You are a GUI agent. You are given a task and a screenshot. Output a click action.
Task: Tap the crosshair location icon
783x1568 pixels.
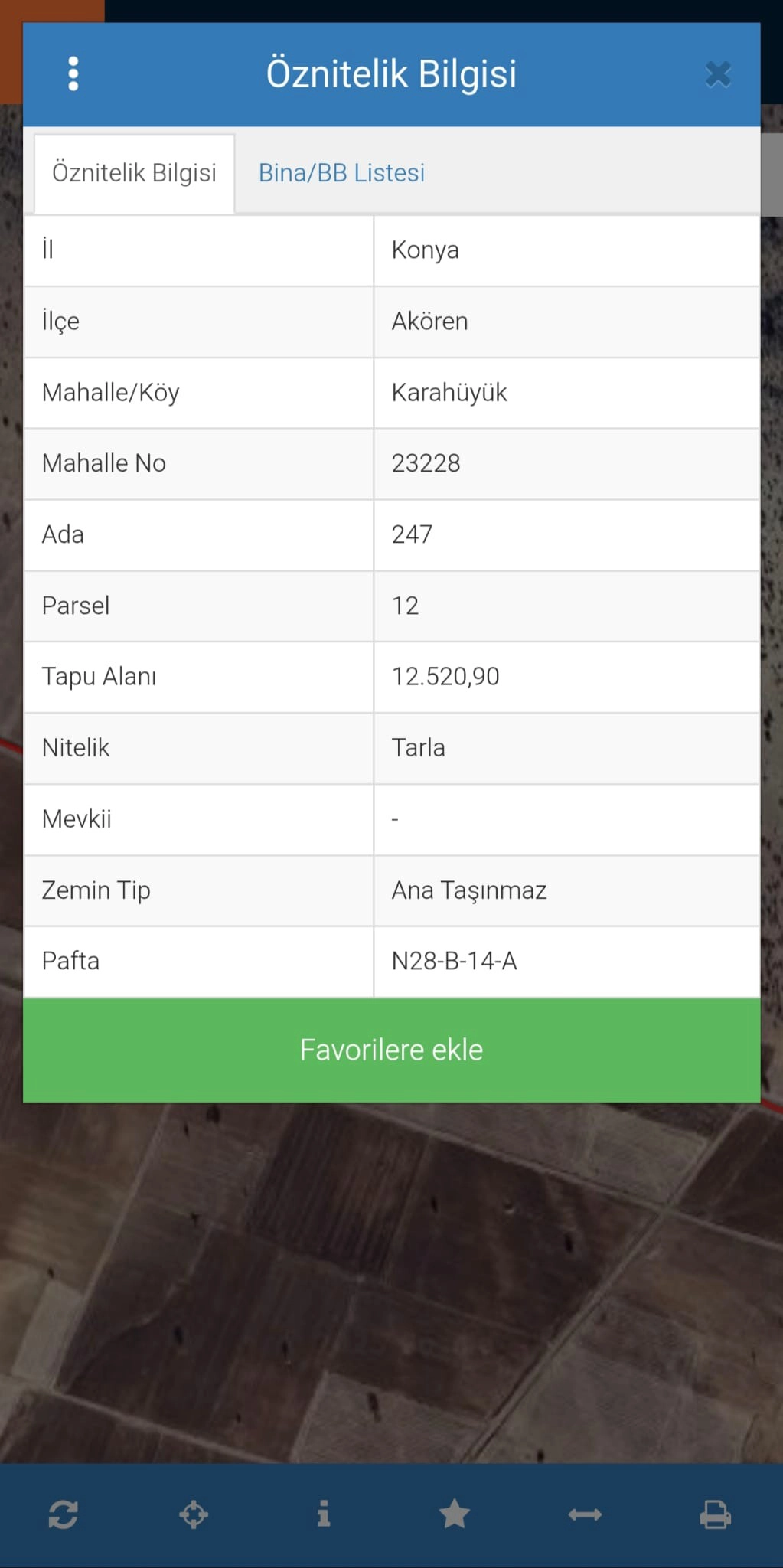click(194, 1514)
